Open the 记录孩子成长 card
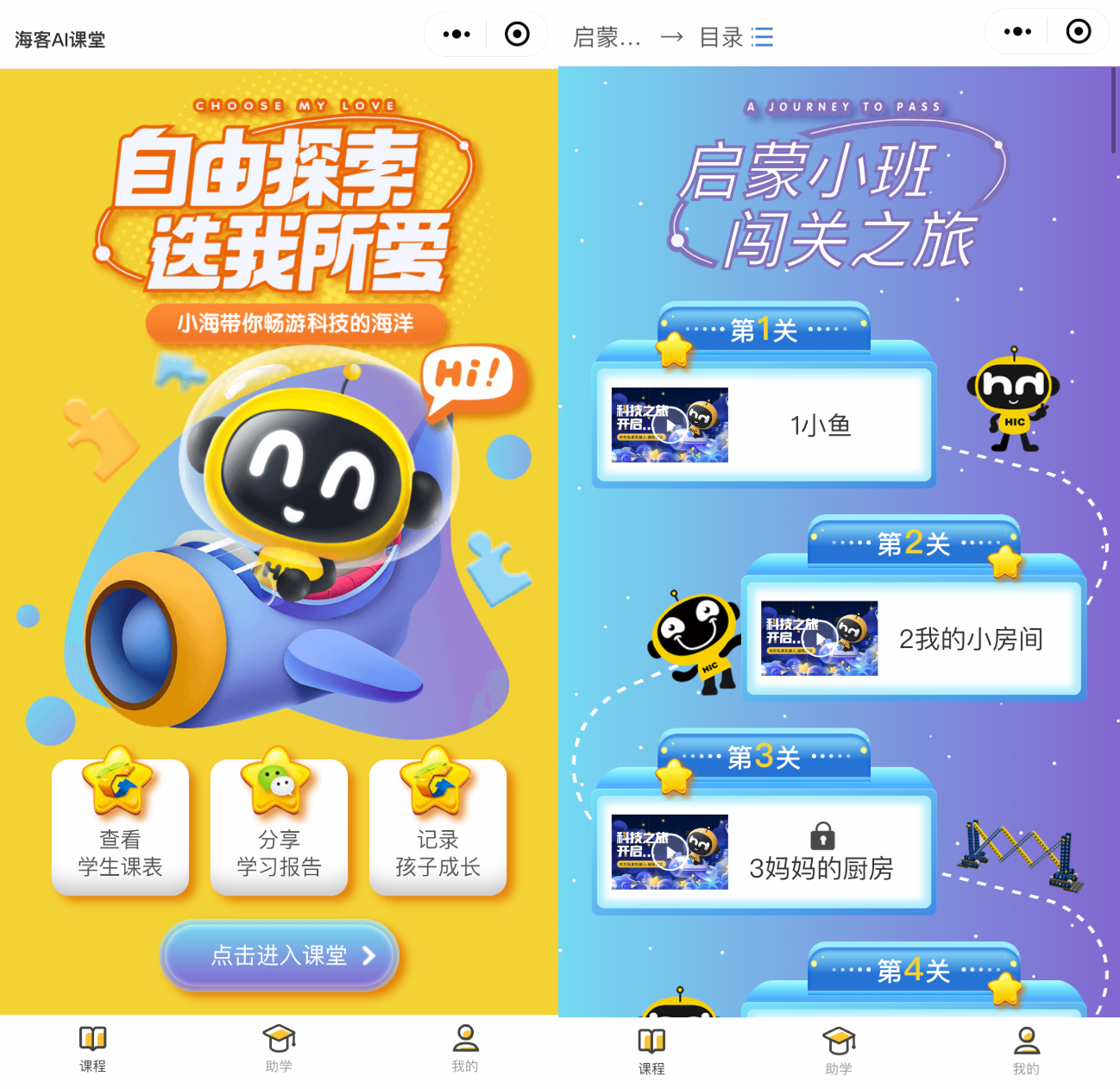 click(437, 827)
